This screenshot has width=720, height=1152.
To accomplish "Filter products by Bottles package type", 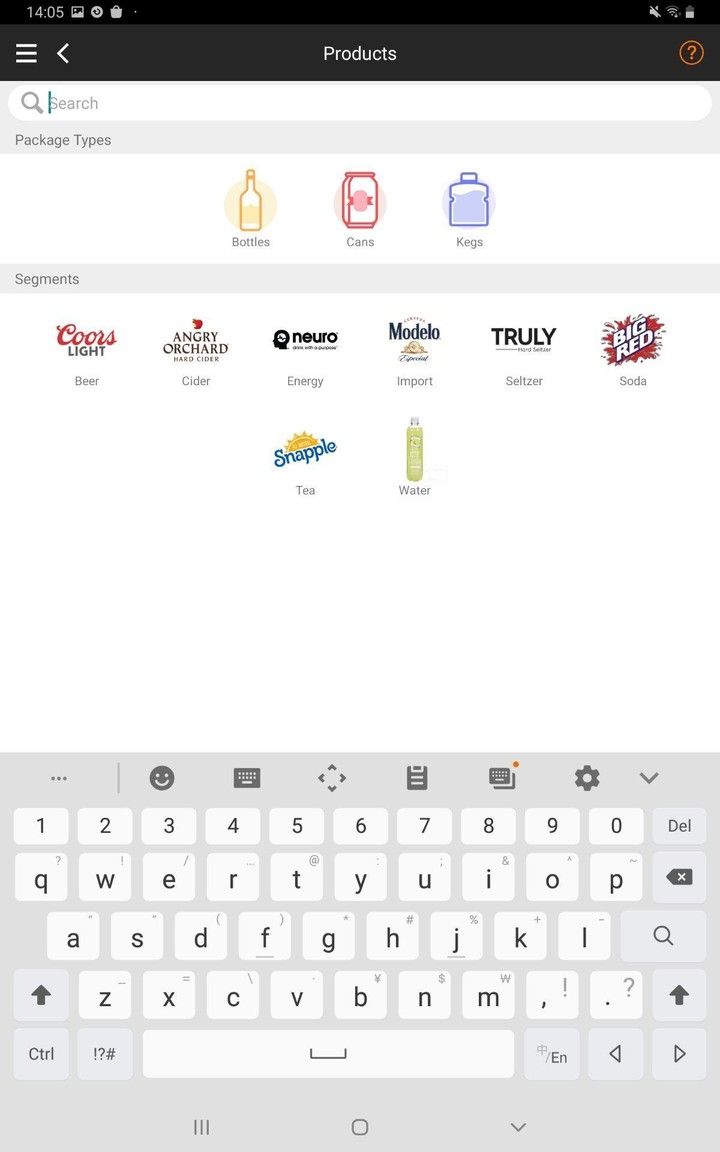I will [x=250, y=207].
